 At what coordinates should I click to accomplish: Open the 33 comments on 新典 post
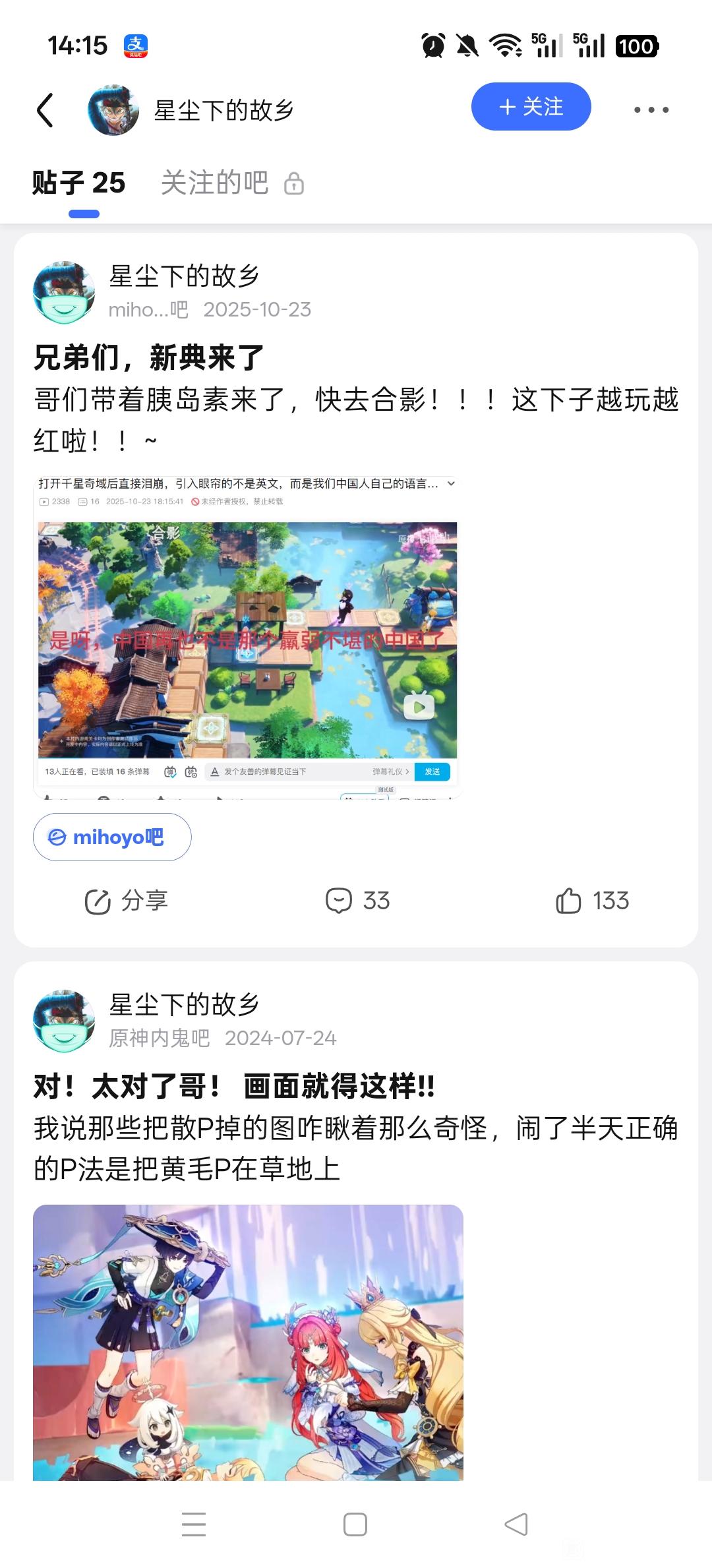pyautogui.click(x=358, y=901)
